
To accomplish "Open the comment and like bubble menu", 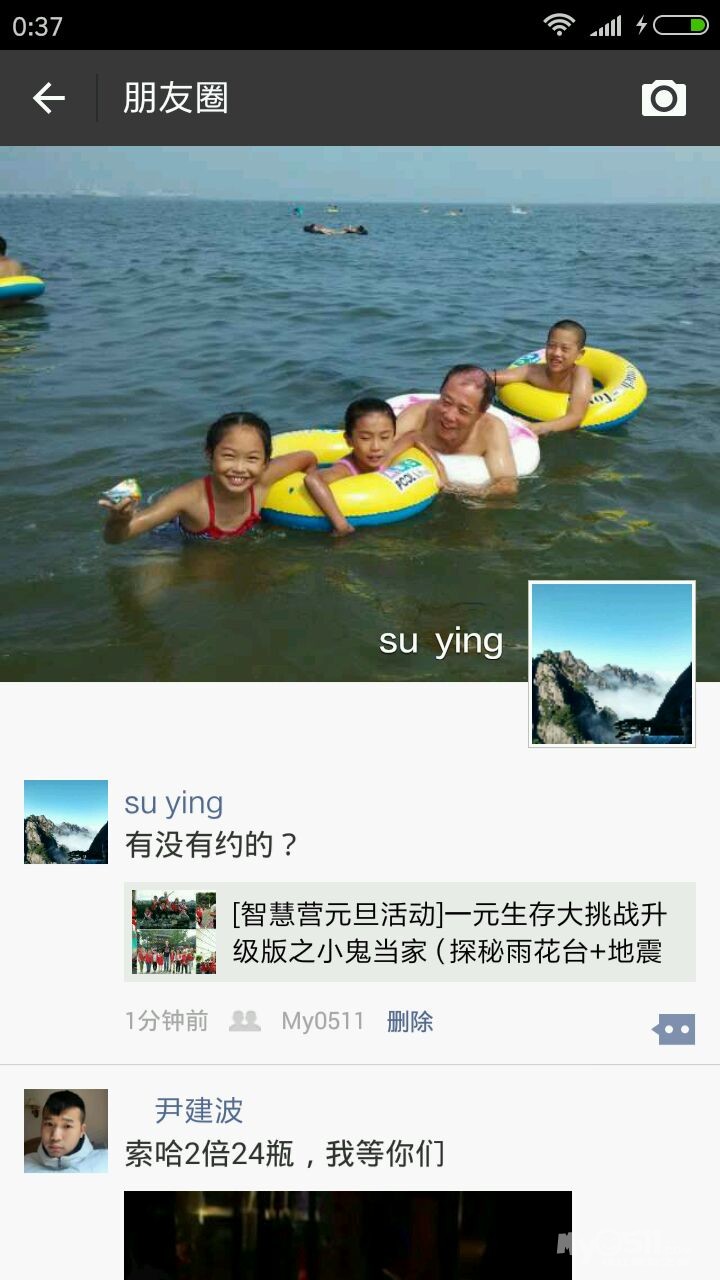I will click(674, 1029).
